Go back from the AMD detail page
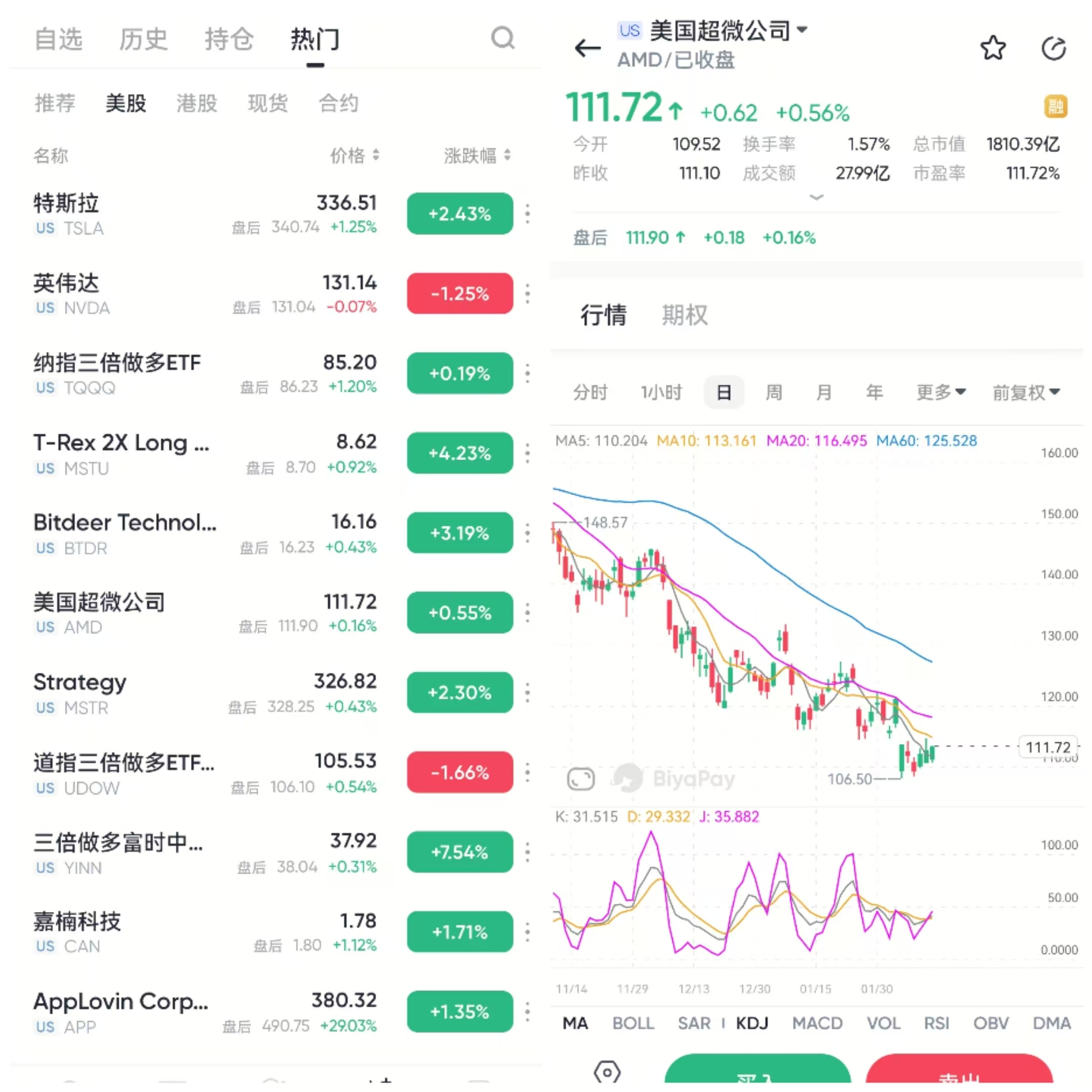The image size is (1092, 1092). tap(587, 49)
